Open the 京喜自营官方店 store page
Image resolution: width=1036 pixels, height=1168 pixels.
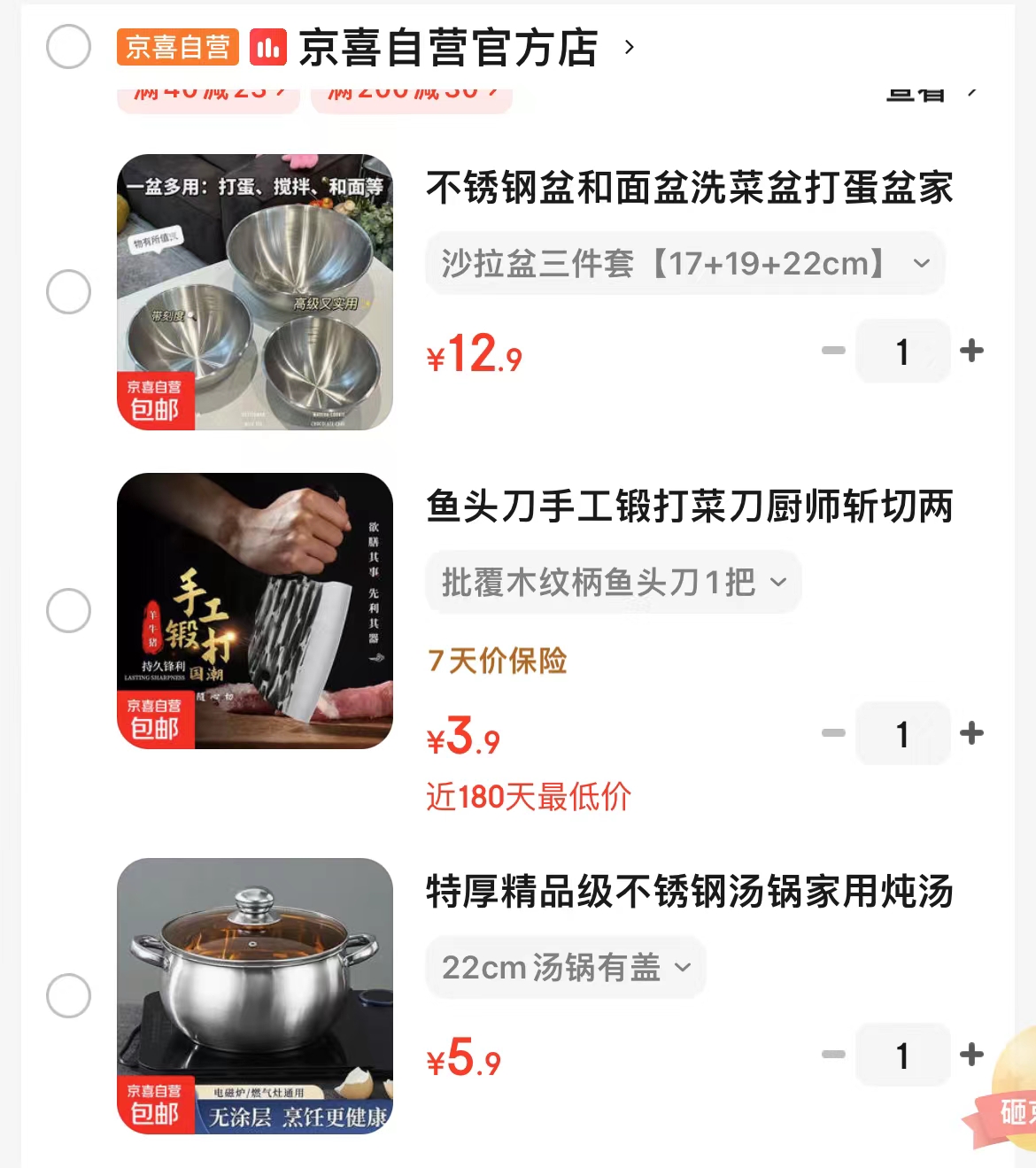coord(447,45)
